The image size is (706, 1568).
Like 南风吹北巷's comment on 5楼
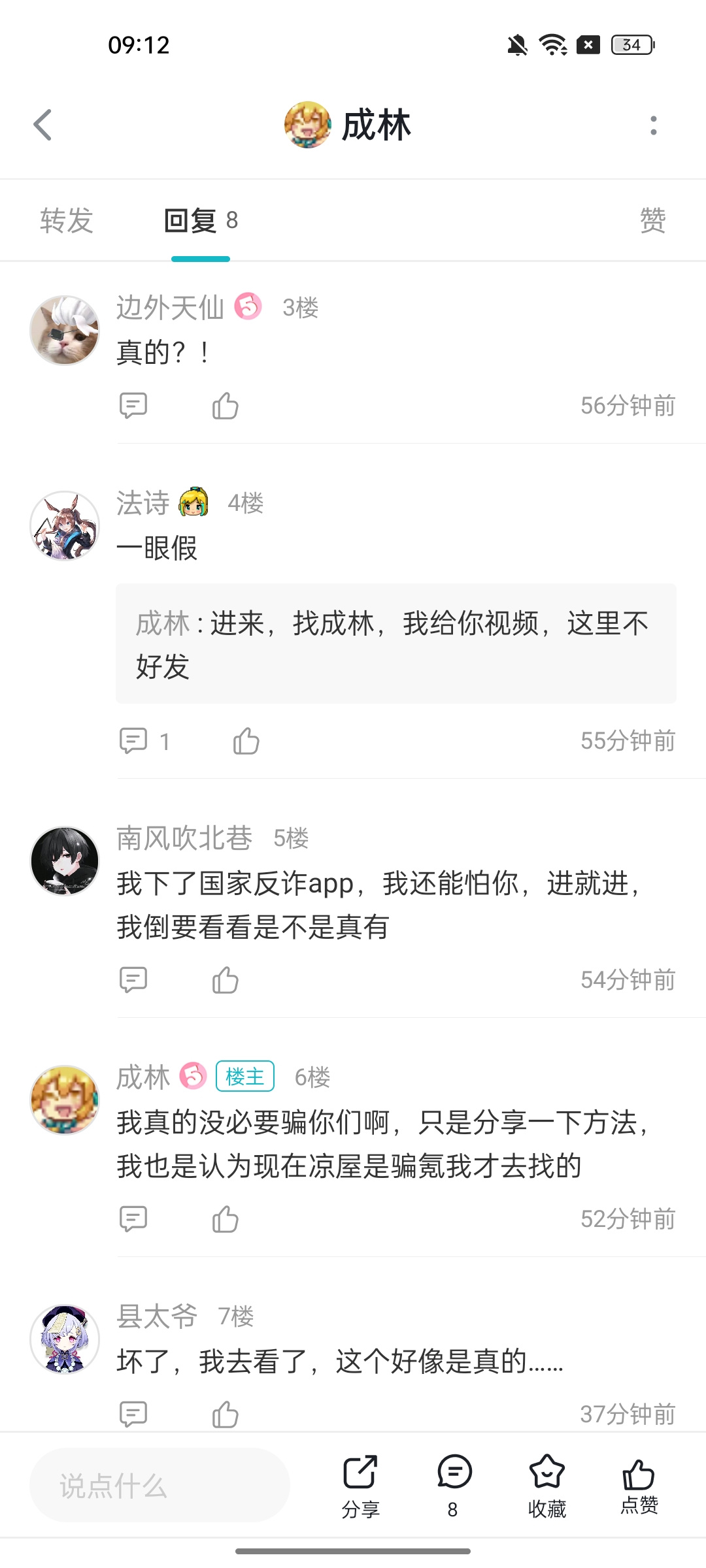(x=226, y=980)
